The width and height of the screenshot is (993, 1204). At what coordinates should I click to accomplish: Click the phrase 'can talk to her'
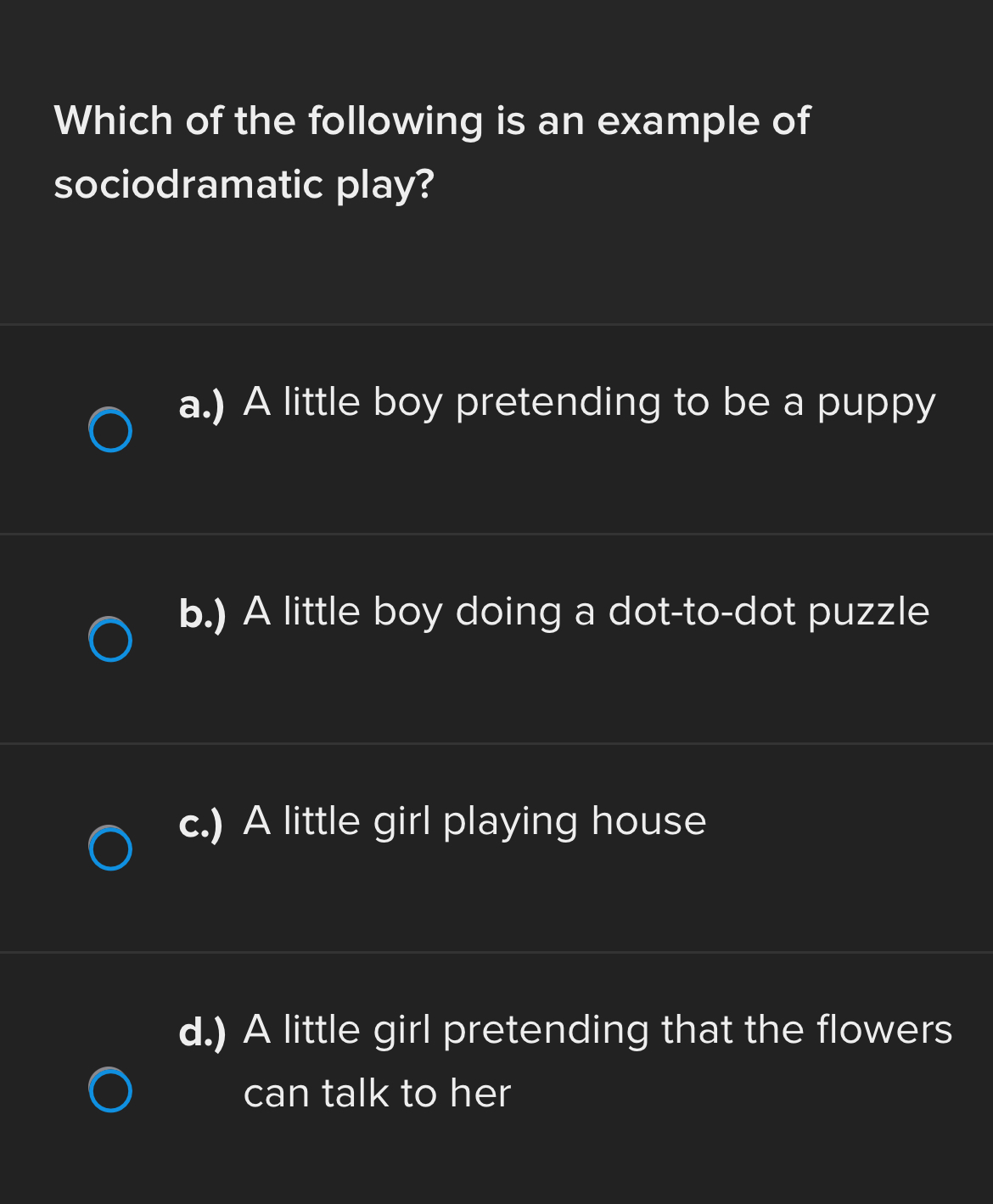tap(377, 1093)
